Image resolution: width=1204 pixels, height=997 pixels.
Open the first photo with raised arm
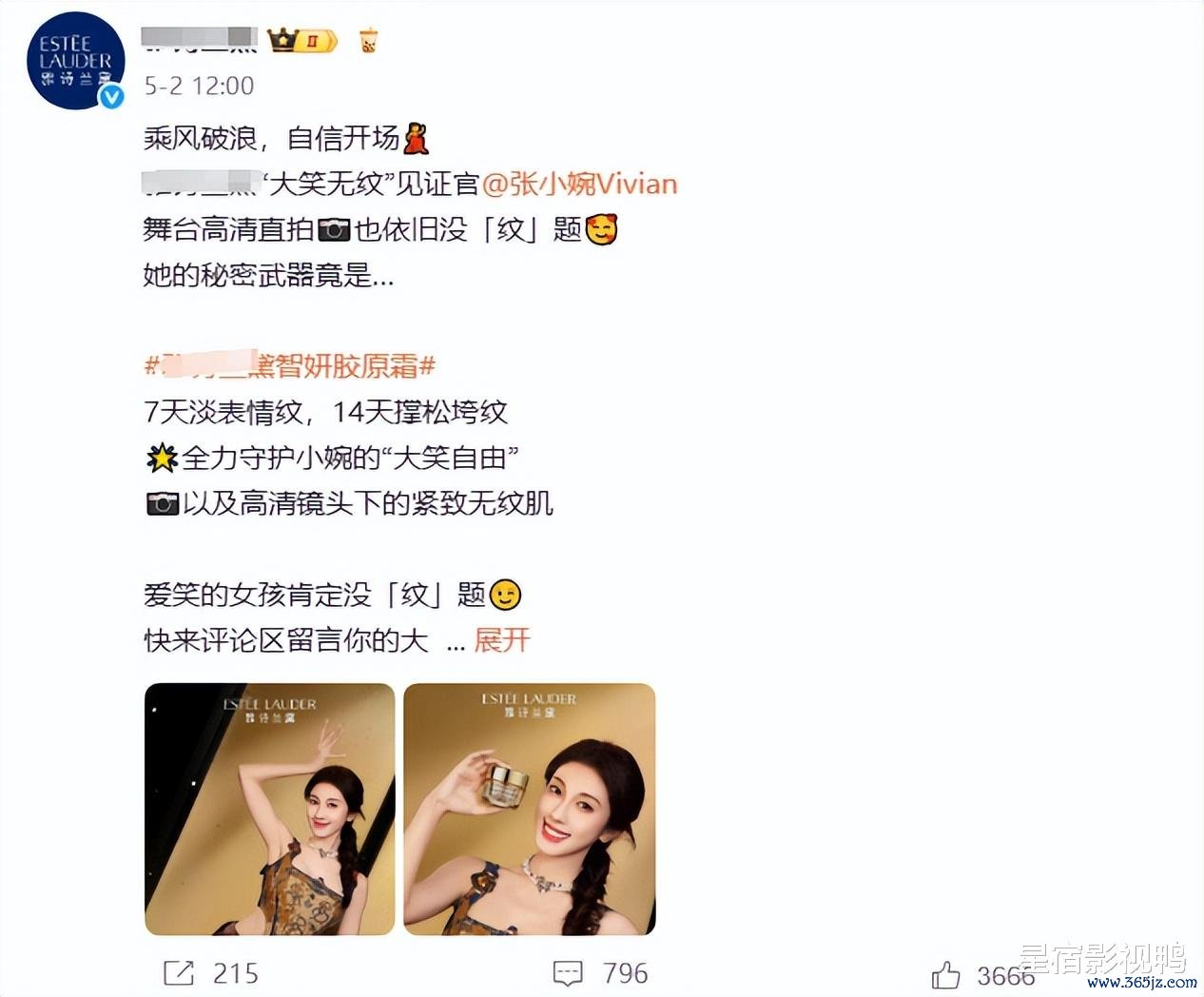(269, 809)
